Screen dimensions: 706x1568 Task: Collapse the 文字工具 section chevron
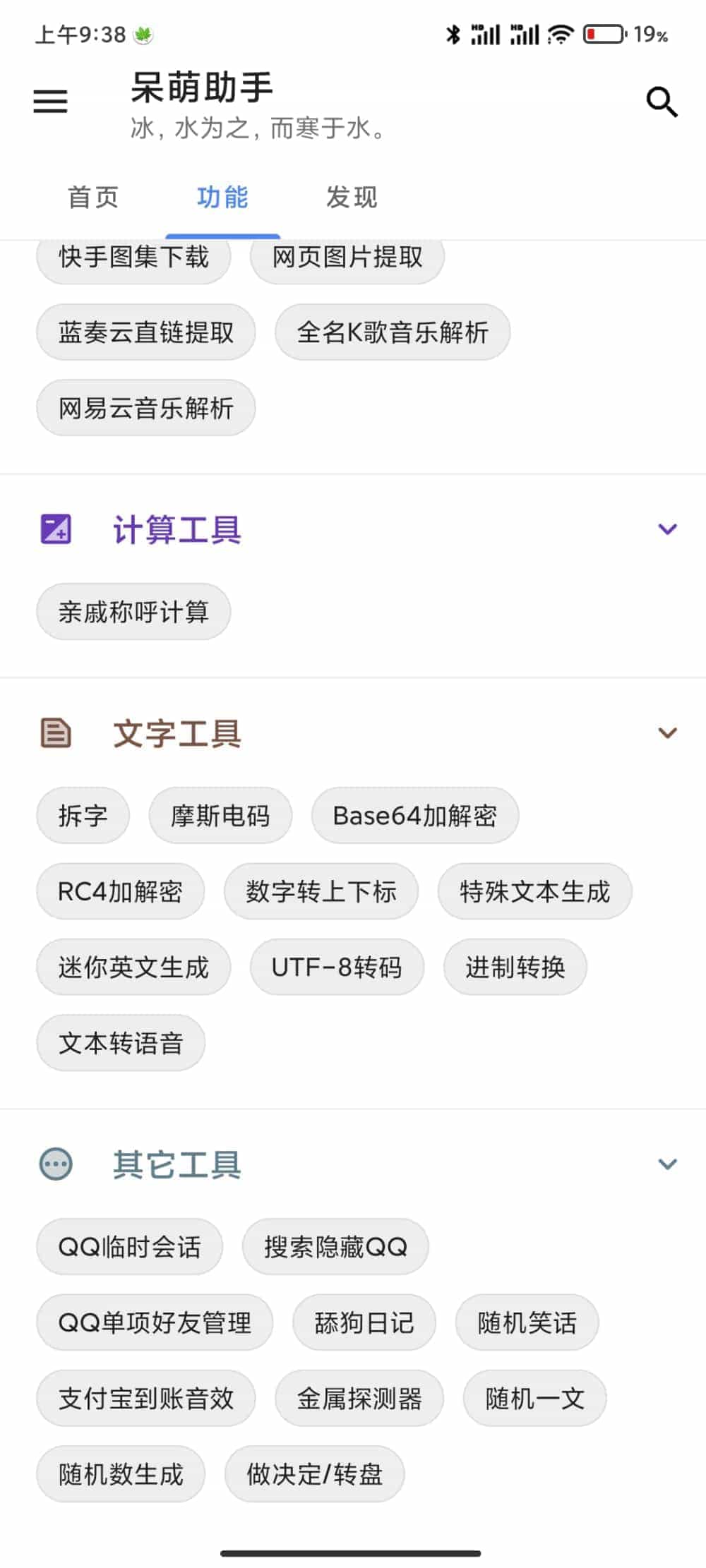(x=667, y=732)
